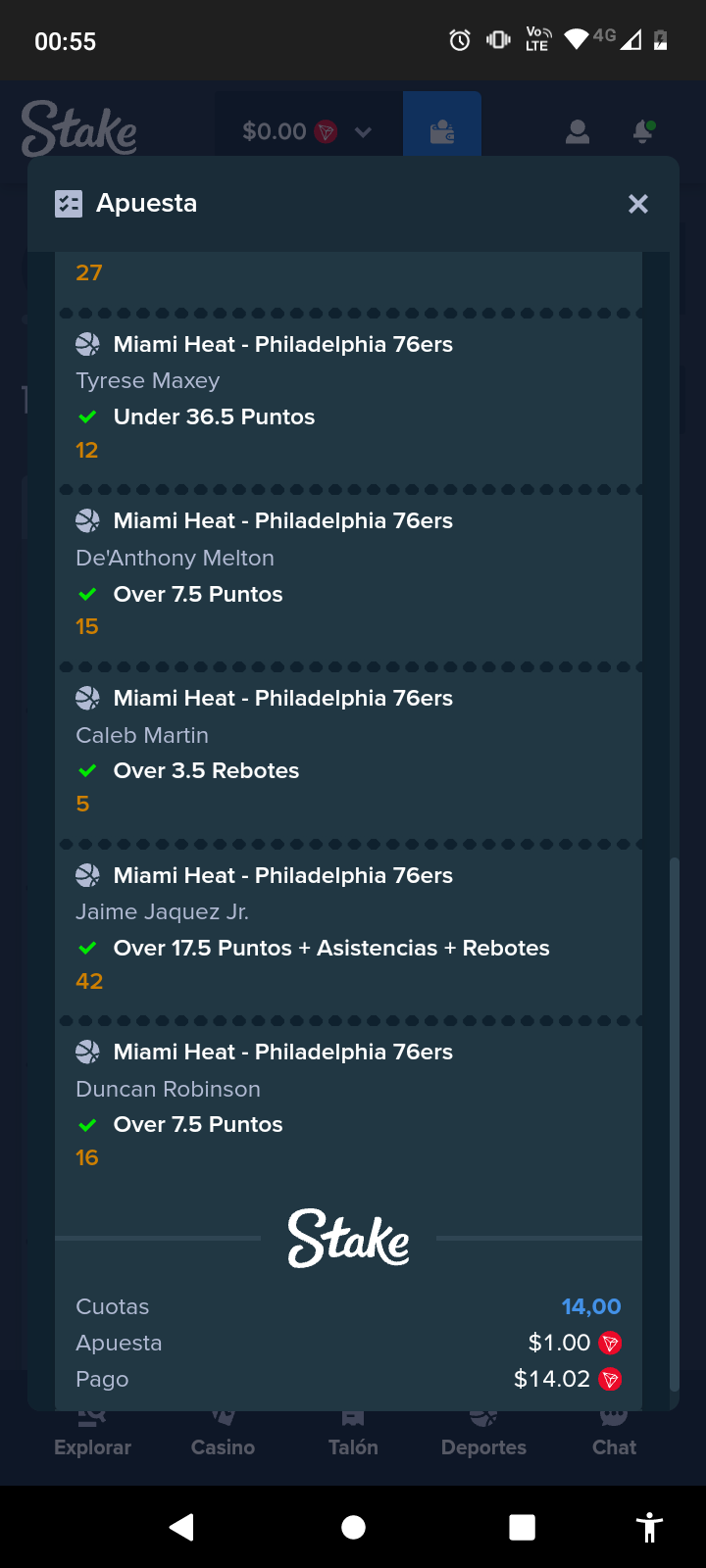
Task: Open the Miami Heat match link above Tyrese Maxey
Action: point(283,344)
